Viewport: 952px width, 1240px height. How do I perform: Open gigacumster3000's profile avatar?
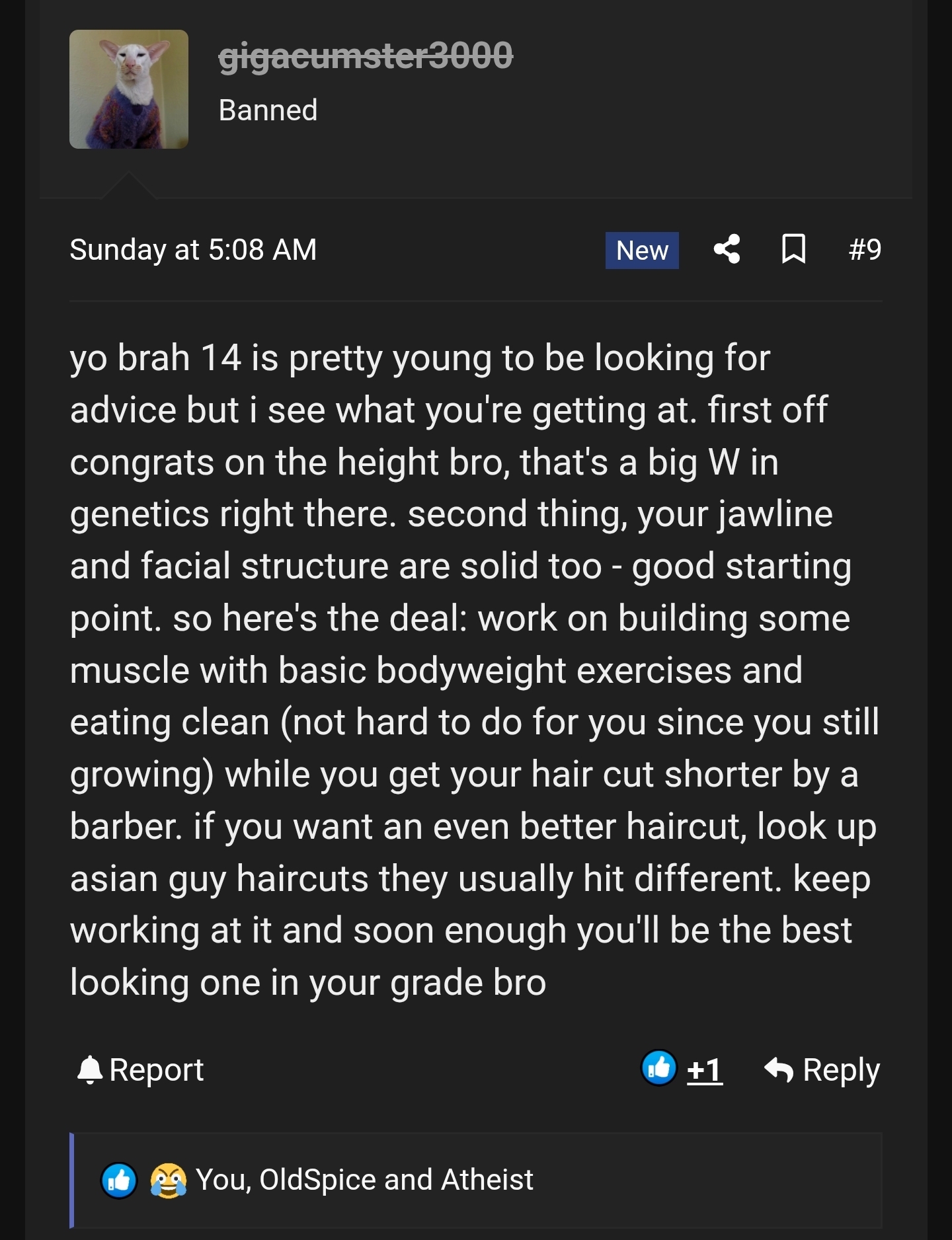pos(129,89)
